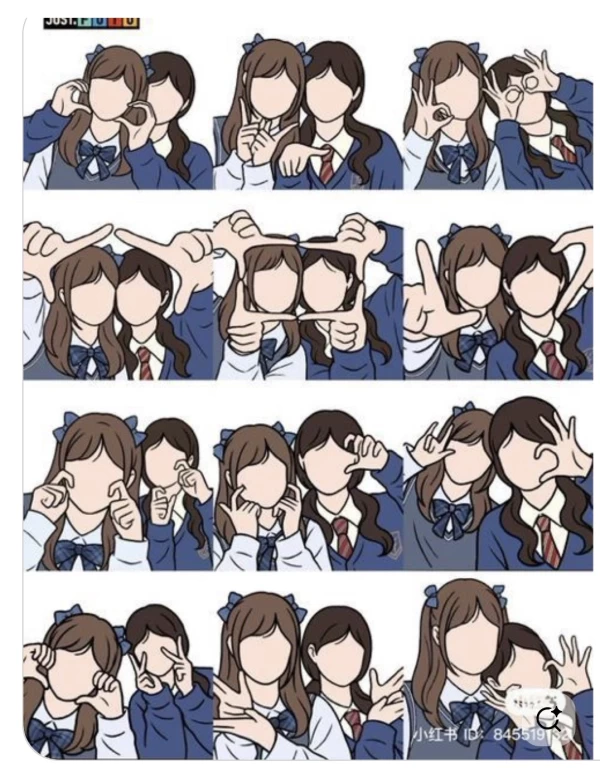Tap the visual search lens icon
The height and width of the screenshot is (768, 600).
550,717
